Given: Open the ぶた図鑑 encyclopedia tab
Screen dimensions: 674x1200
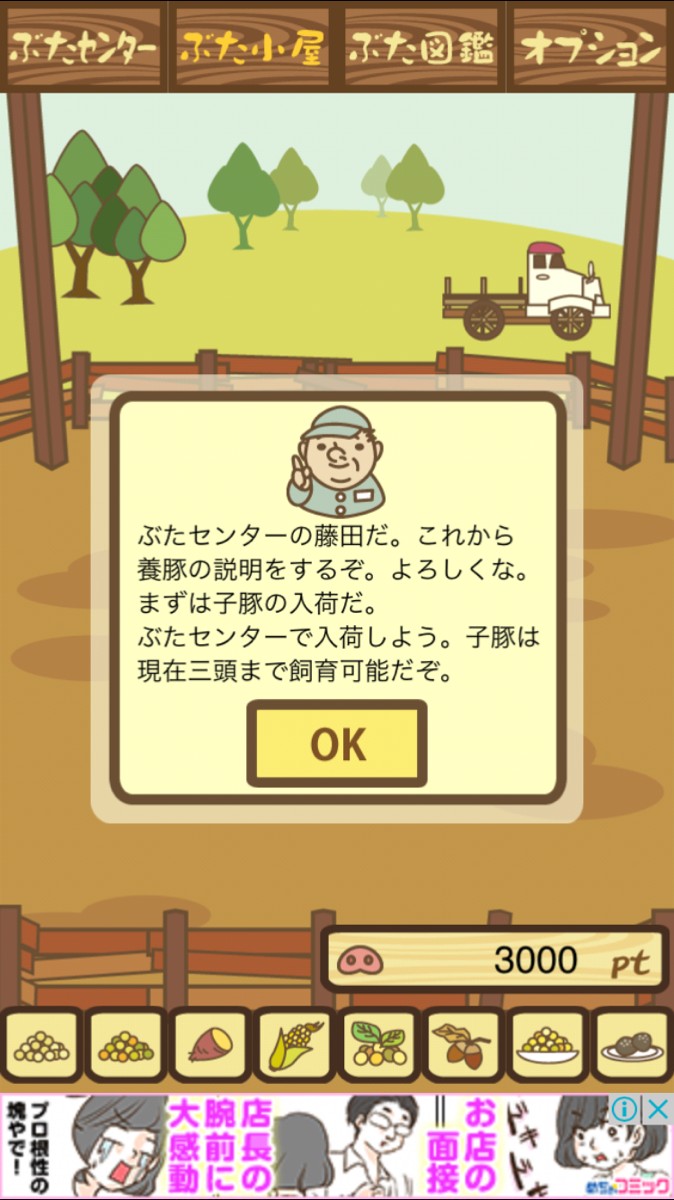Looking at the screenshot, I should pyautogui.click(x=421, y=49).
